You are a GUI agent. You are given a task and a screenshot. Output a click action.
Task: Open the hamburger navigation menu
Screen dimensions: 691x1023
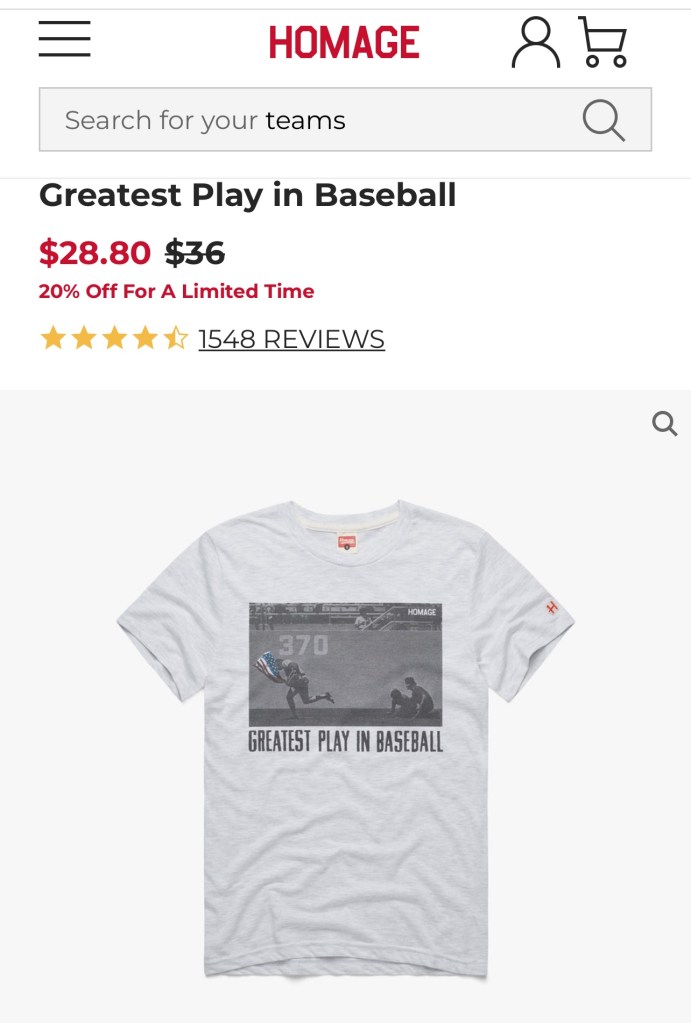(x=65, y=40)
